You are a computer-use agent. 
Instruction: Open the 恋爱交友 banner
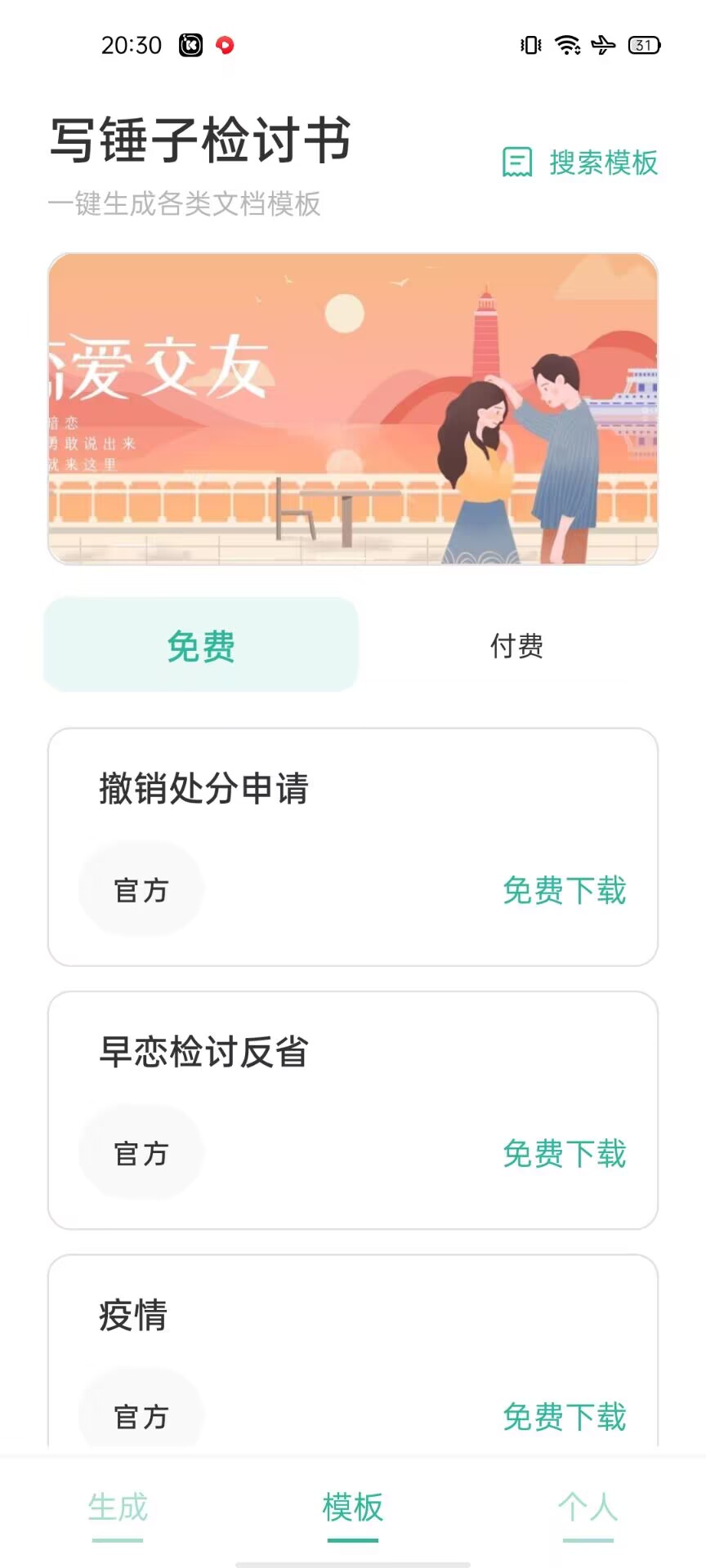pyautogui.click(x=353, y=408)
